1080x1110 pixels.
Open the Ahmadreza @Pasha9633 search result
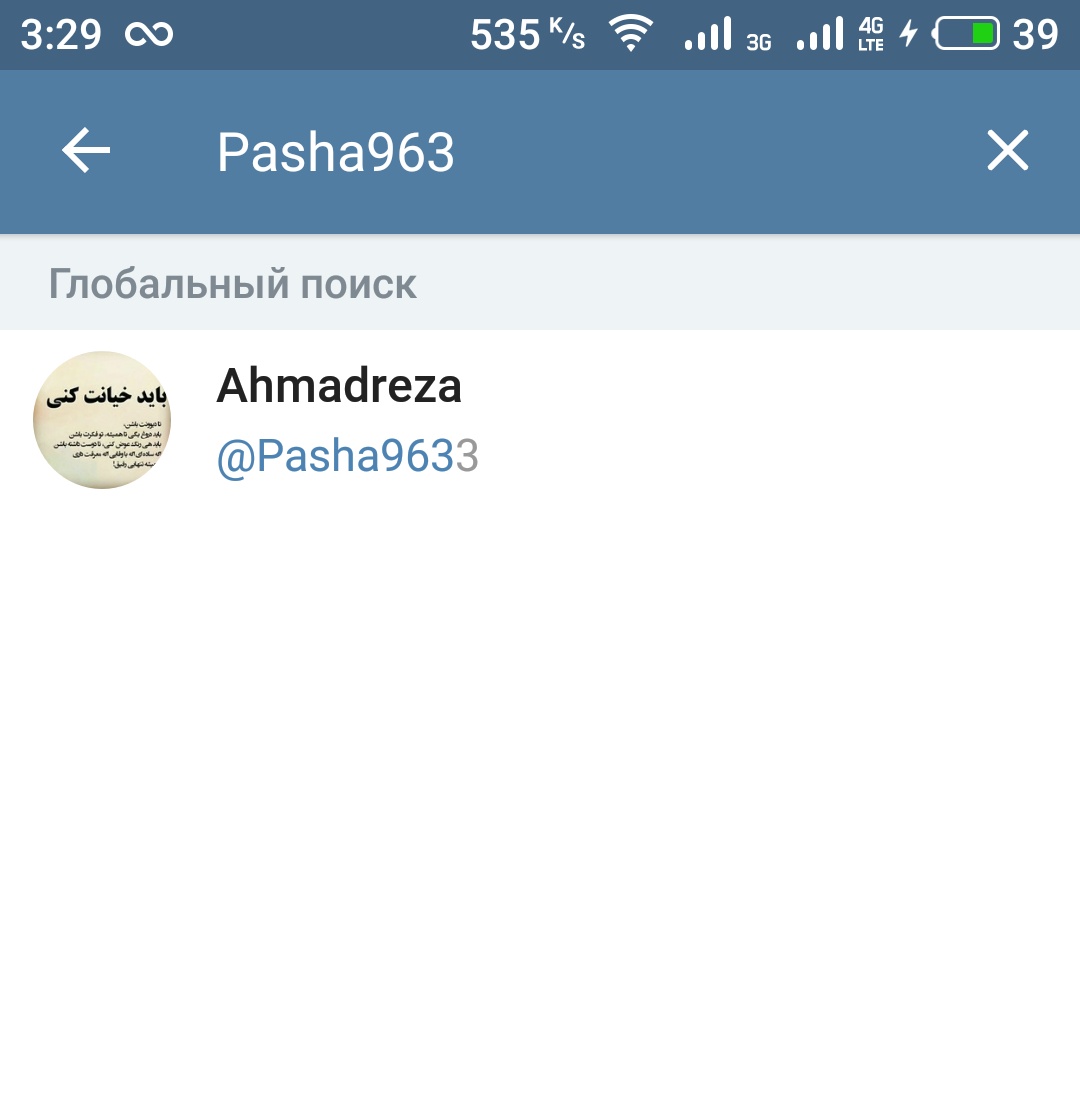pos(540,420)
